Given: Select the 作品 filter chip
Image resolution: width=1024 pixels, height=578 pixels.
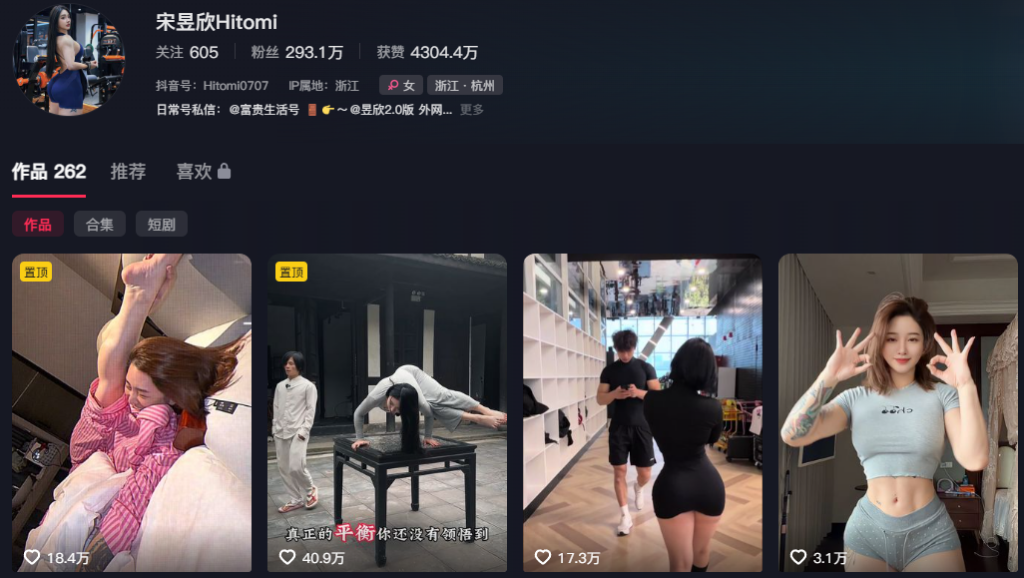Looking at the screenshot, I should coord(38,224).
